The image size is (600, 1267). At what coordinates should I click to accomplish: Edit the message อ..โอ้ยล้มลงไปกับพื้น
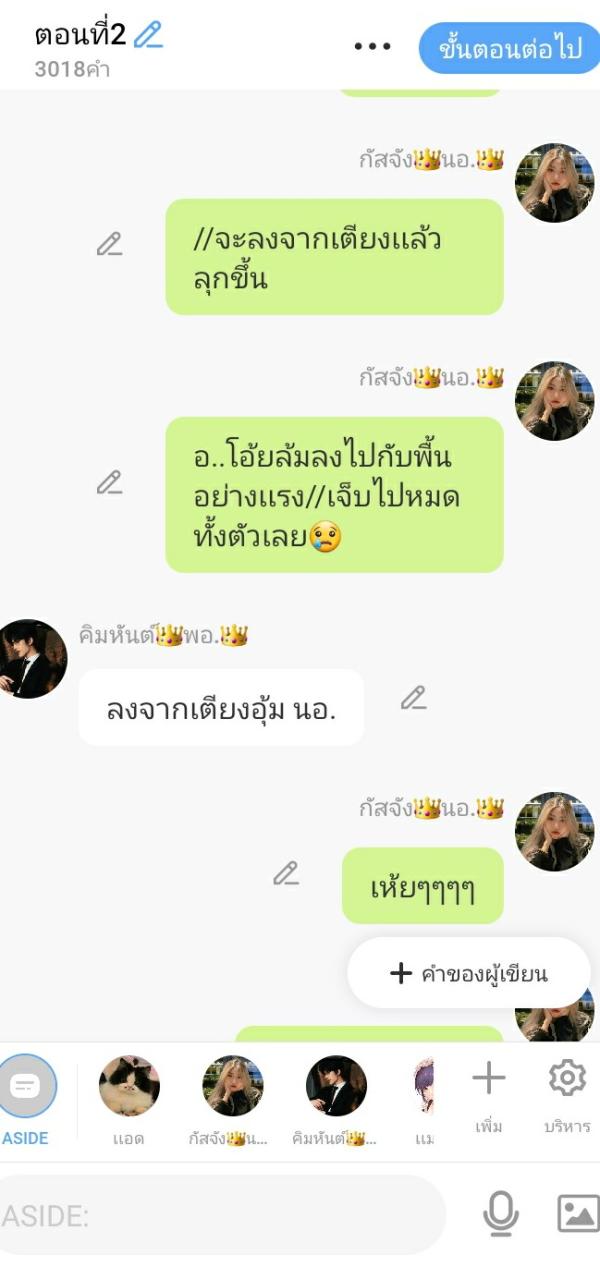pos(109,481)
